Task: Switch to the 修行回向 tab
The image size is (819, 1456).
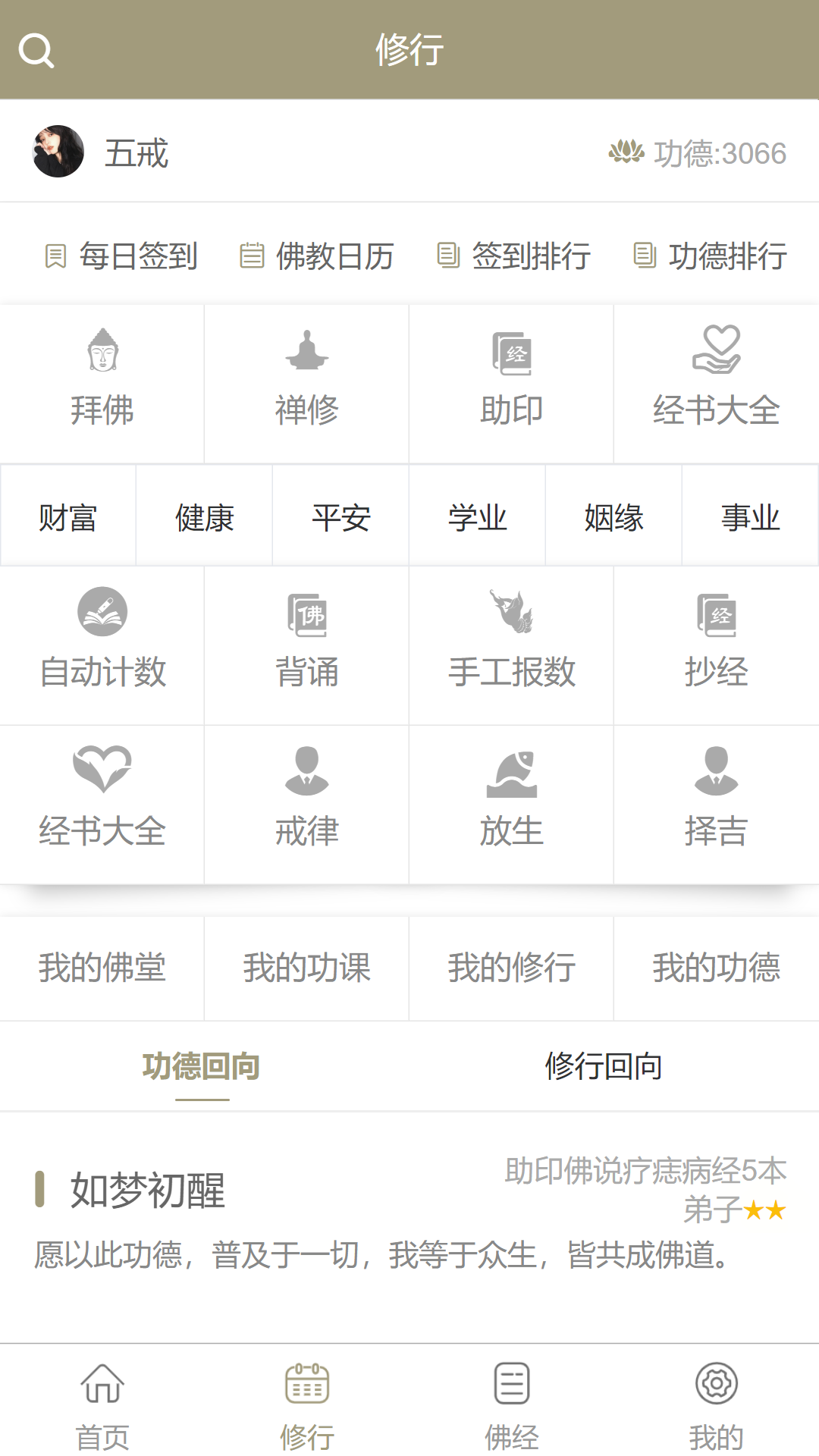Action: click(x=604, y=1066)
